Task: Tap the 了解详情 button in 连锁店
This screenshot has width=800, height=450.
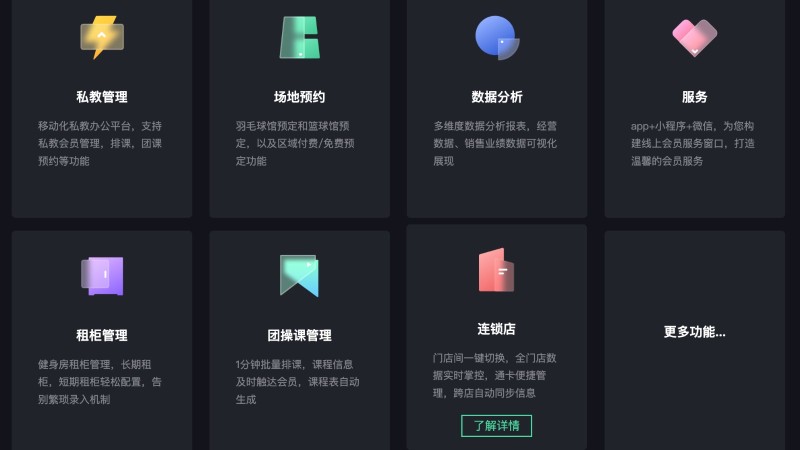Action: [x=496, y=426]
